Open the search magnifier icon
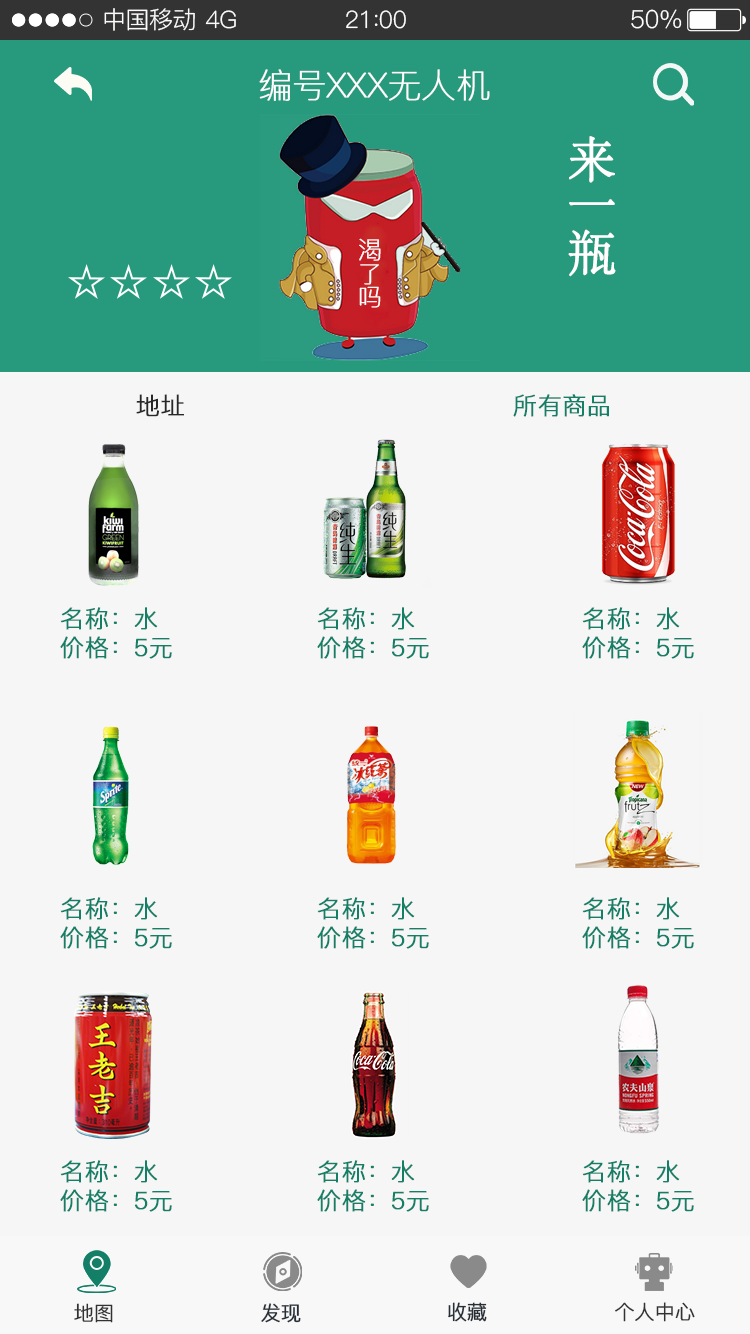750x1334 pixels. coord(673,85)
